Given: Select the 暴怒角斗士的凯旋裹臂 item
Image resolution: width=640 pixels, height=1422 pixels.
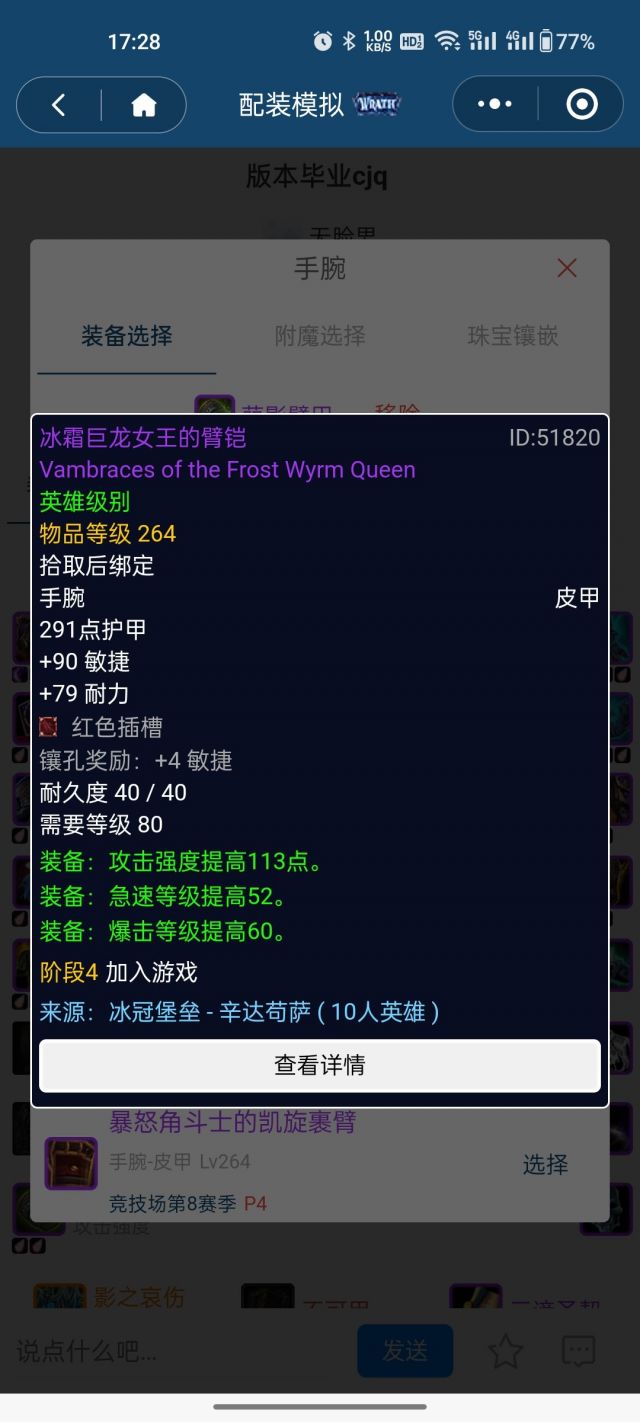Looking at the screenshot, I should click(544, 1164).
